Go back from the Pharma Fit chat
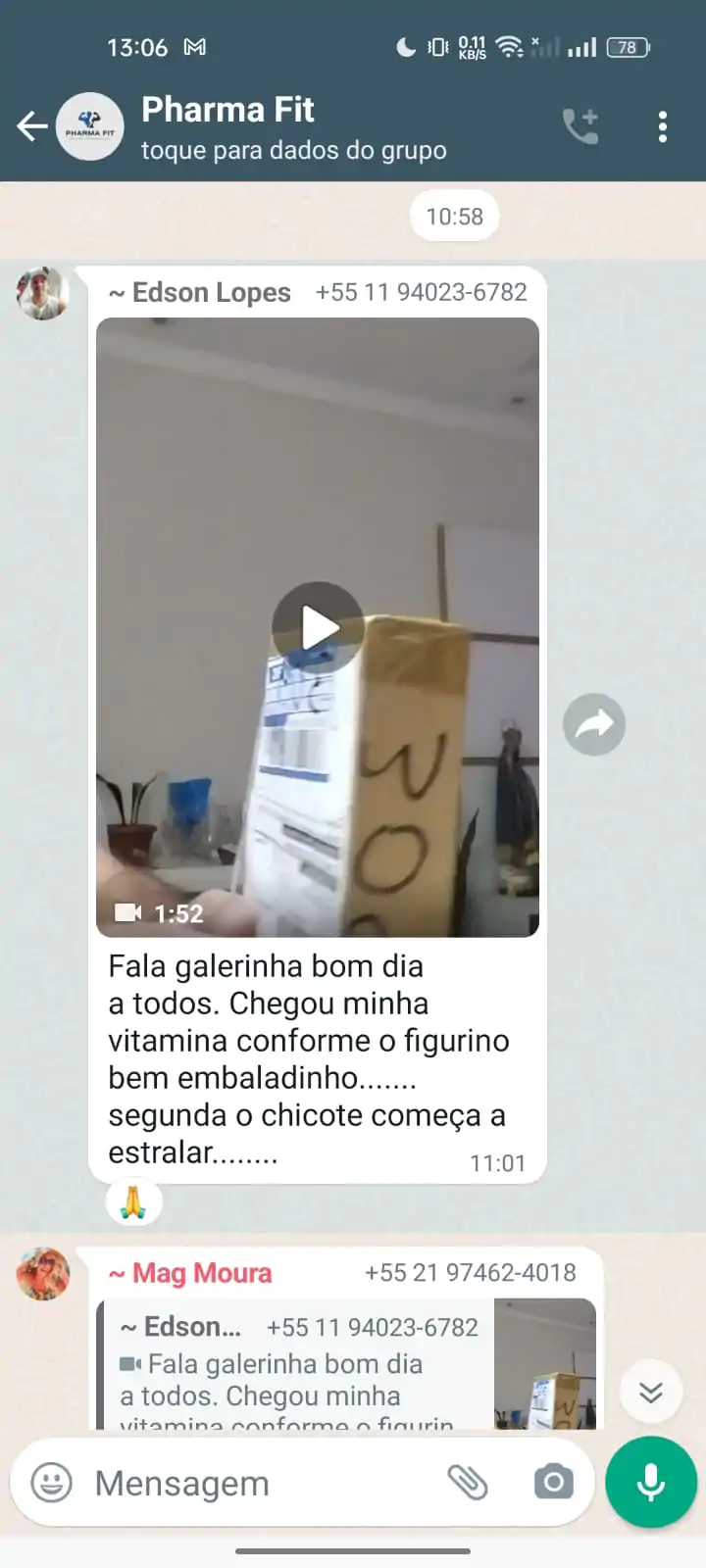The image size is (706, 1568). [32, 126]
